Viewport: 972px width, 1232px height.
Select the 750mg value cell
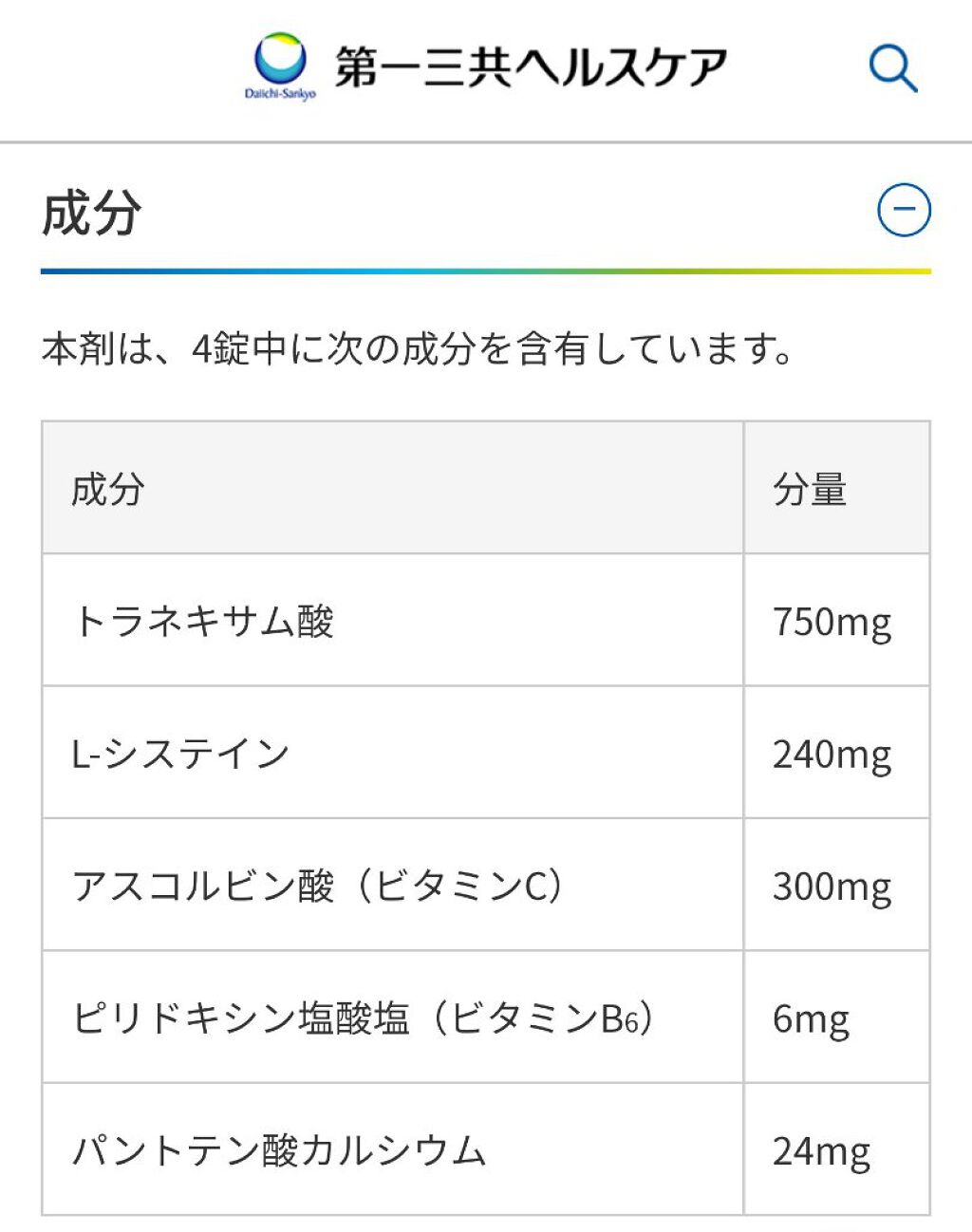pos(832,622)
